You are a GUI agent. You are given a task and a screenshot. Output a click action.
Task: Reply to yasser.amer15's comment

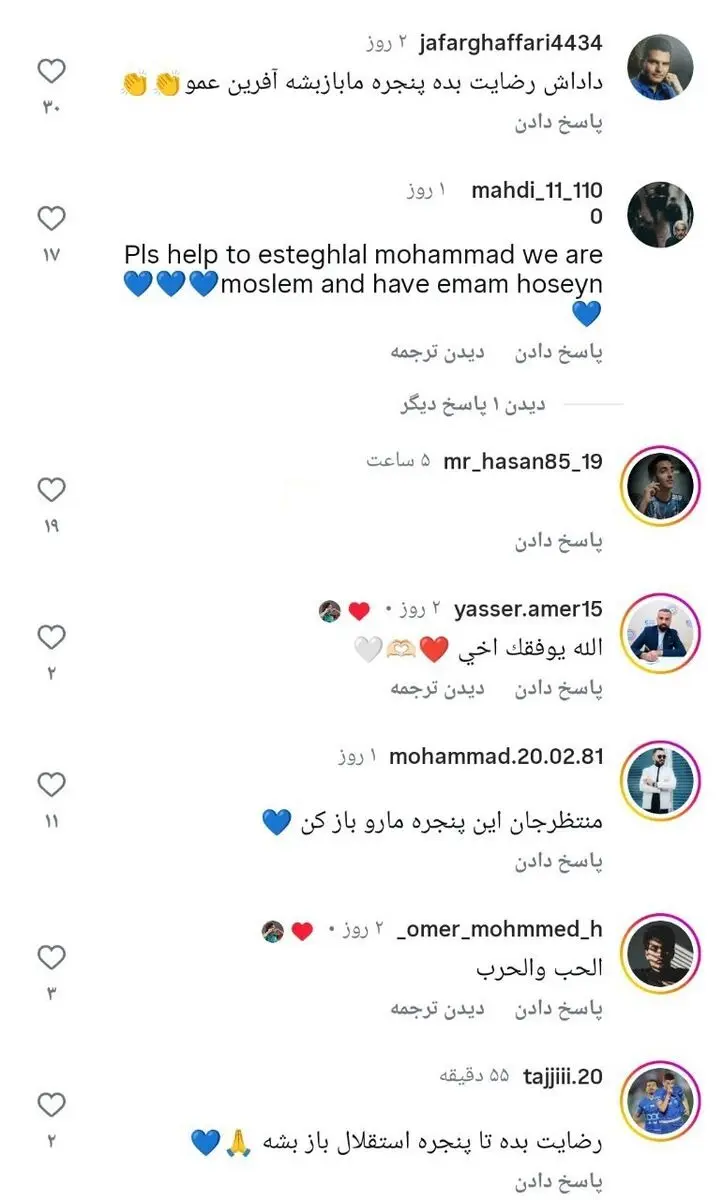(558, 689)
